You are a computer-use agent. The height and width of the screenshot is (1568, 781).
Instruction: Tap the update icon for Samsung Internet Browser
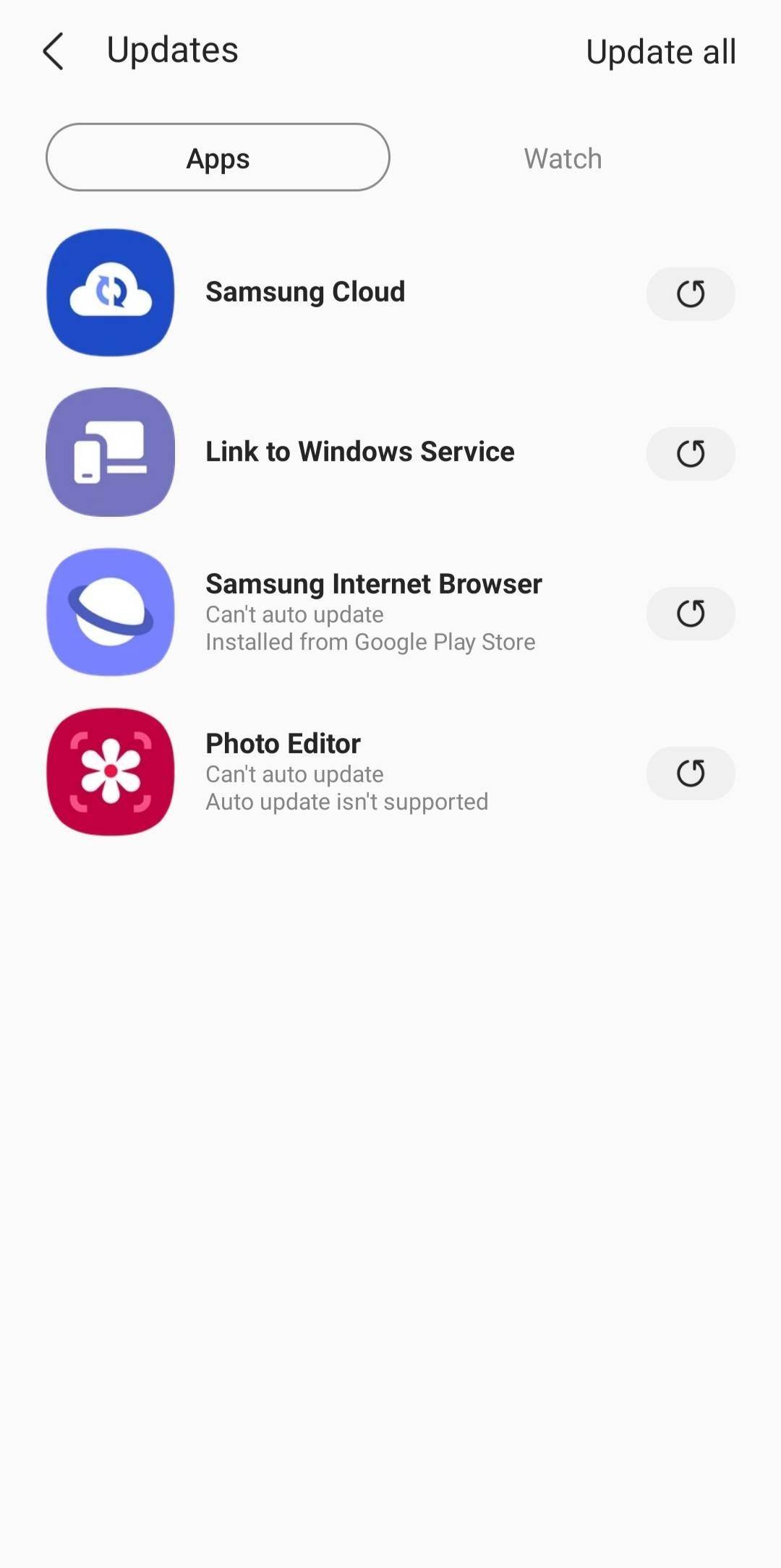[690, 613]
